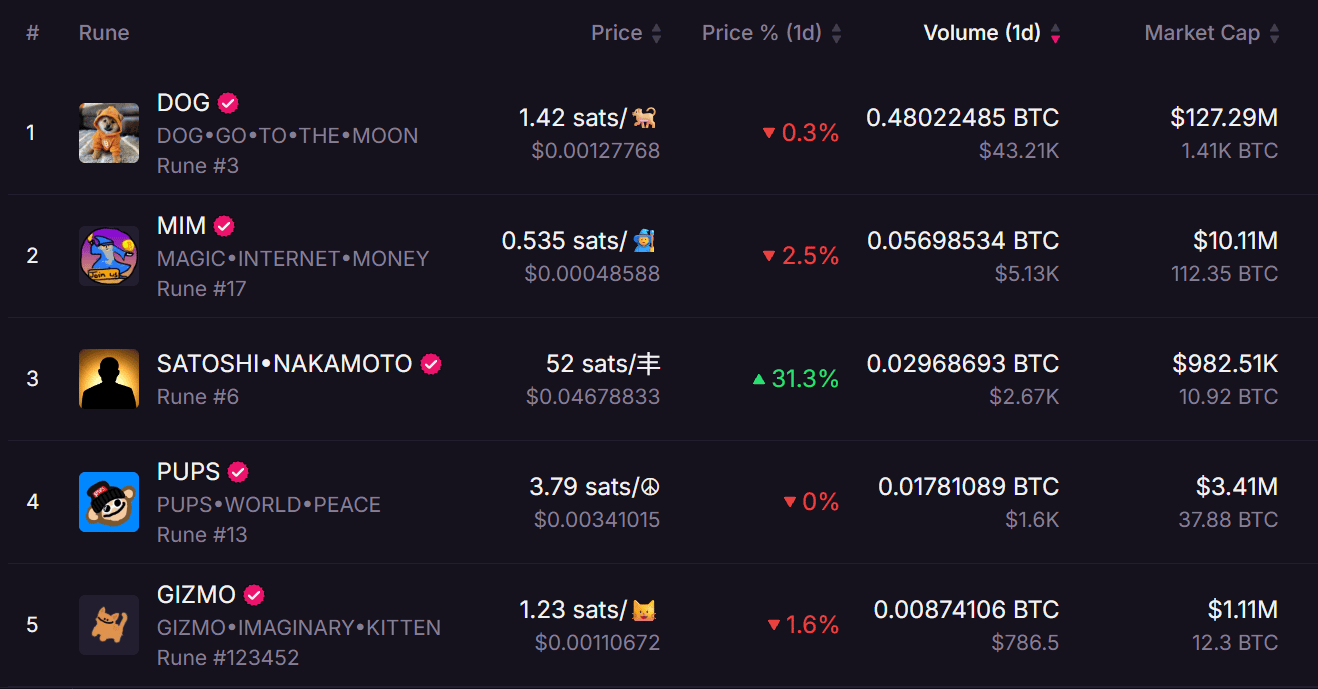The image size is (1318, 689).
Task: Sort by Price % (1d) column
Action: pyautogui.click(x=771, y=33)
